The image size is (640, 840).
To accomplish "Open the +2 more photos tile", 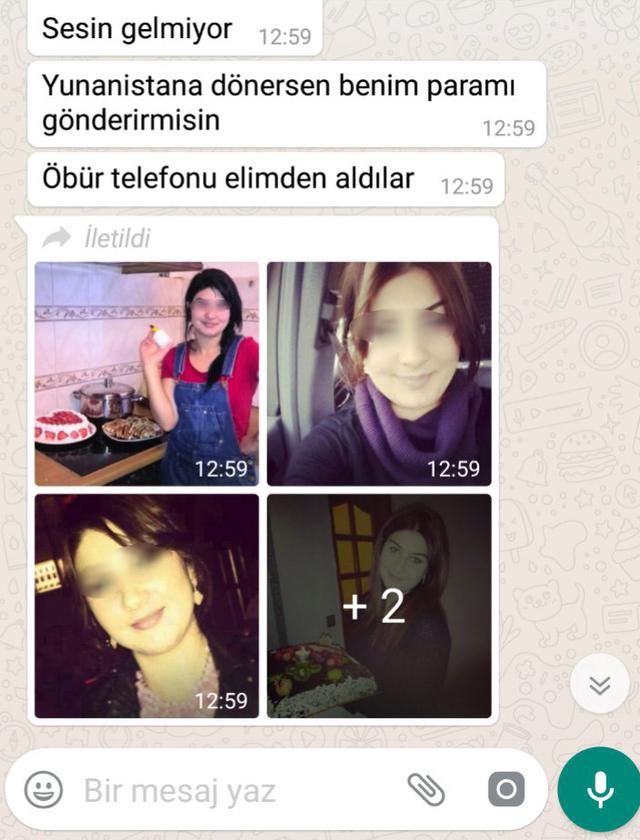I will pyautogui.click(x=379, y=606).
